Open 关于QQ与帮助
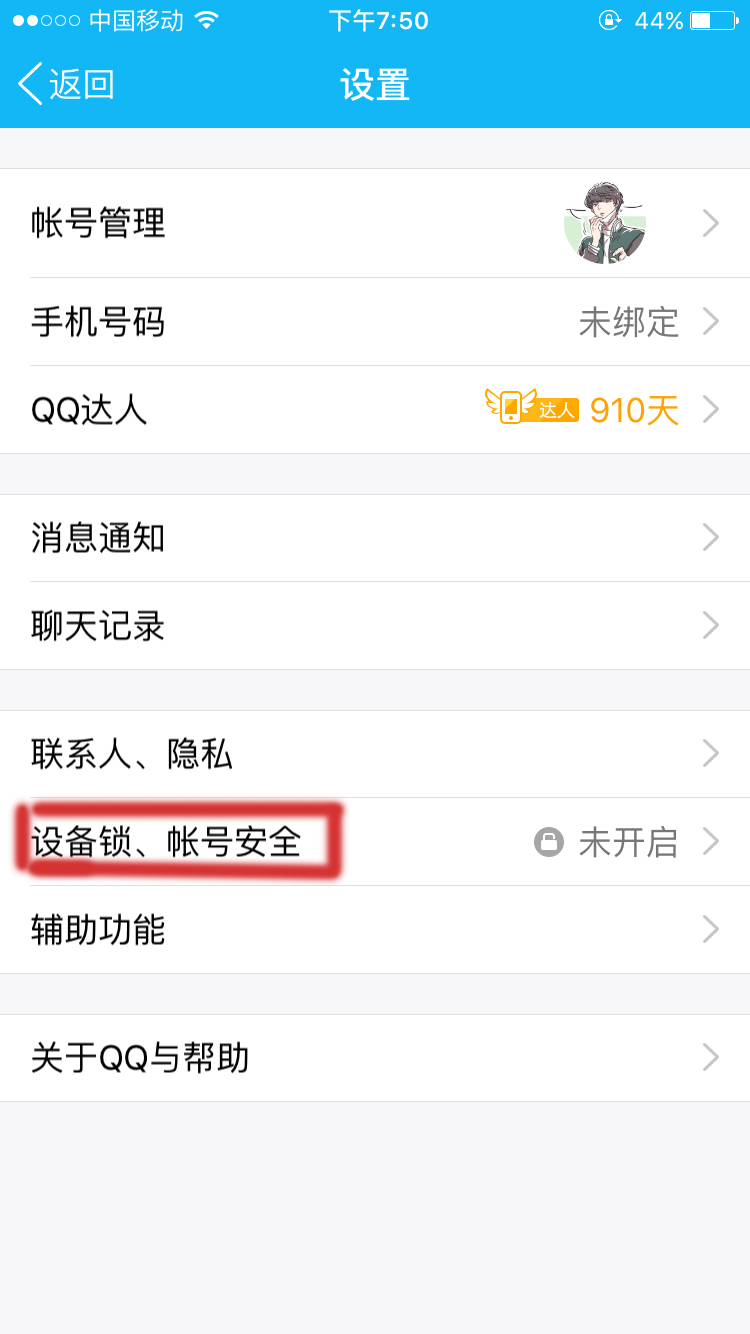This screenshot has height=1334, width=750. [375, 1058]
